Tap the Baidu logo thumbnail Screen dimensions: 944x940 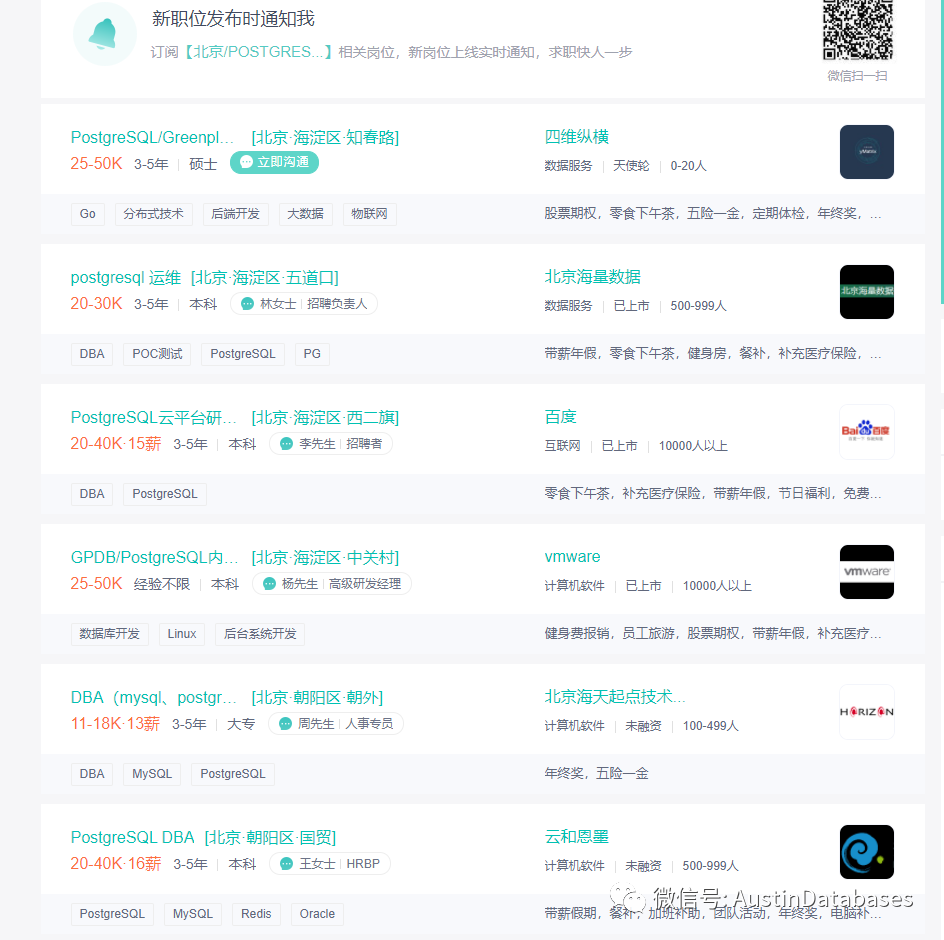point(866,432)
